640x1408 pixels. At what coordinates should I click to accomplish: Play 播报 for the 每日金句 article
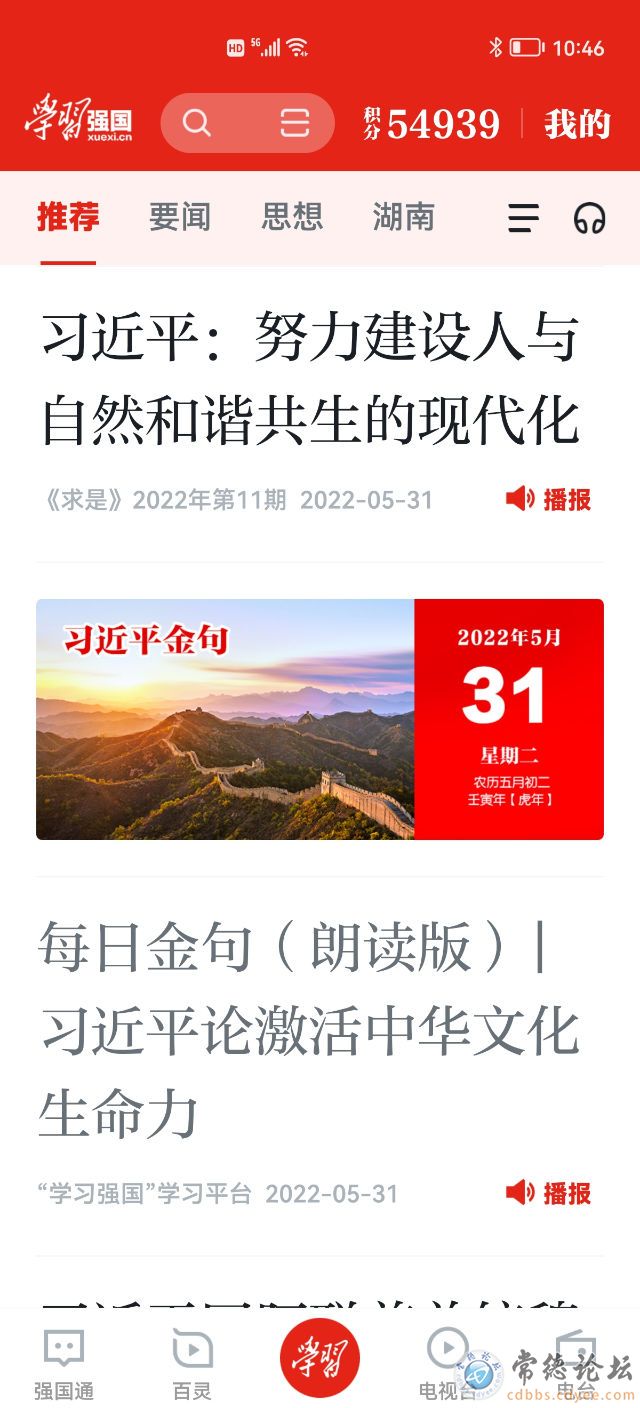coord(549,1193)
